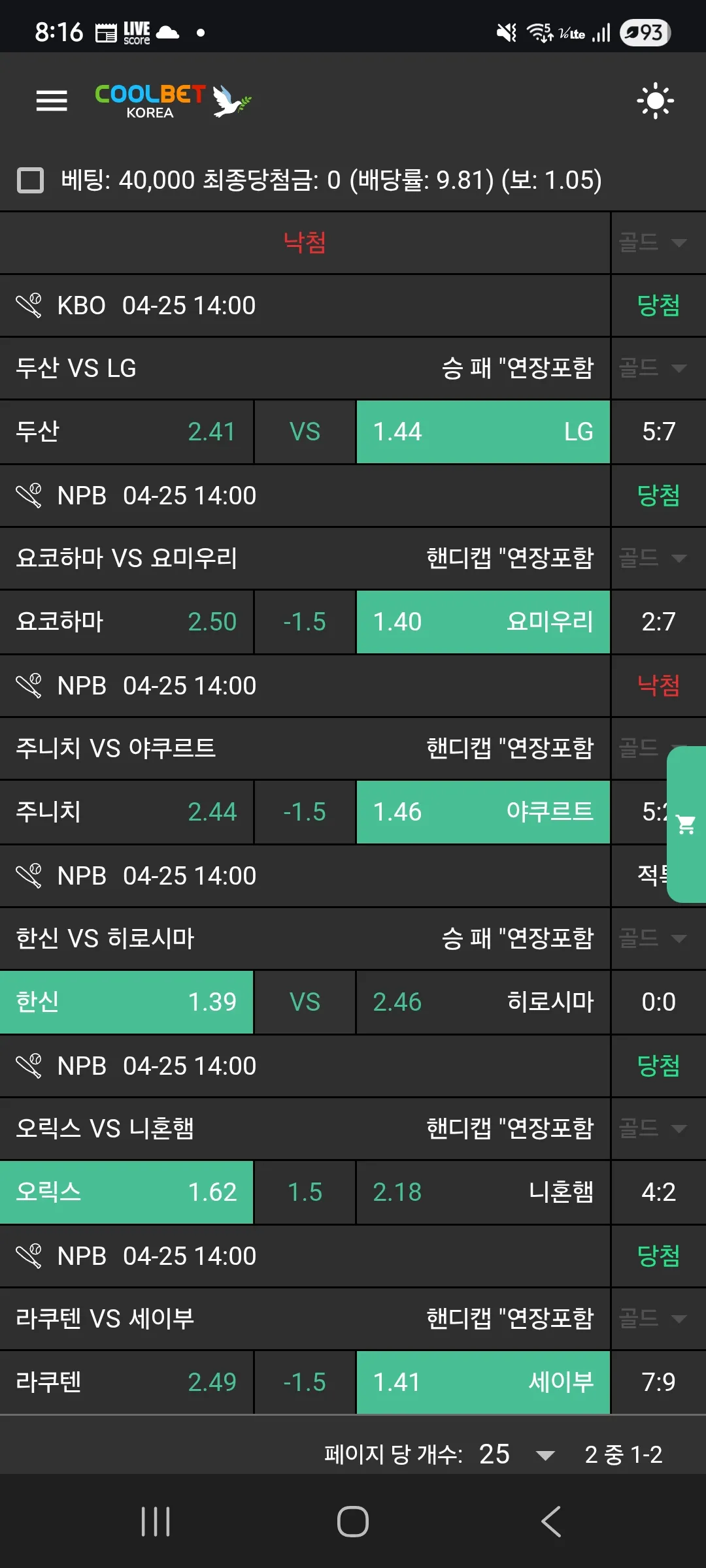Viewport: 706px width, 1568px height.
Task: Open the 페이지 당 개수 dropdown showing 25
Action: pos(516,1454)
